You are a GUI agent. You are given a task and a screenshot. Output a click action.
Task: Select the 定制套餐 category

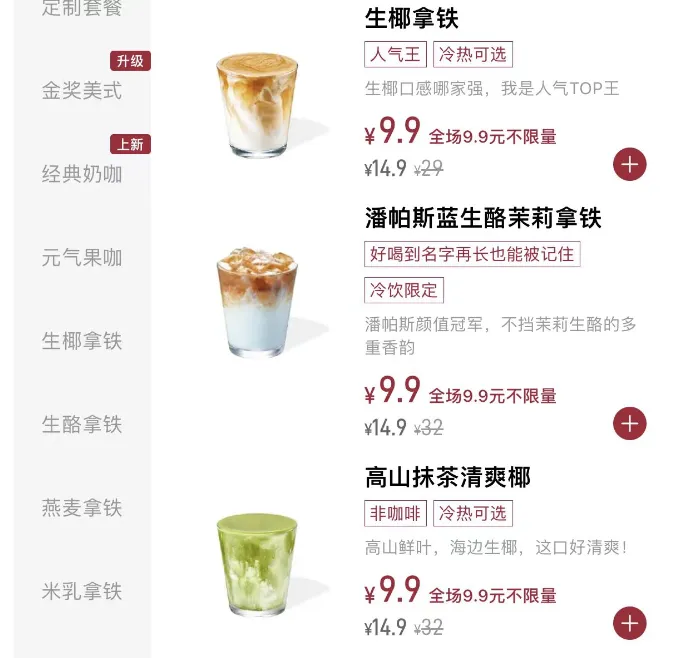82,9
